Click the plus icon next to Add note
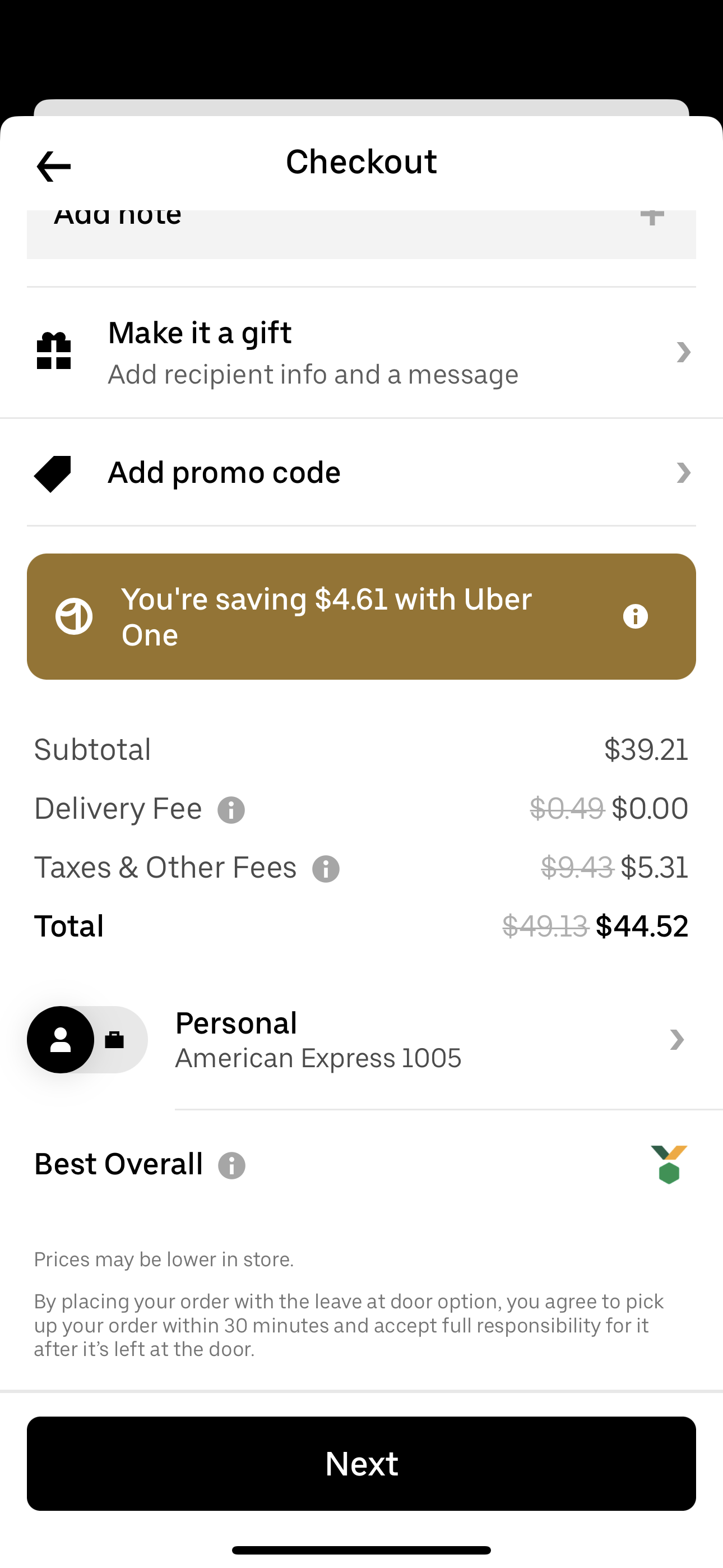 point(652,218)
